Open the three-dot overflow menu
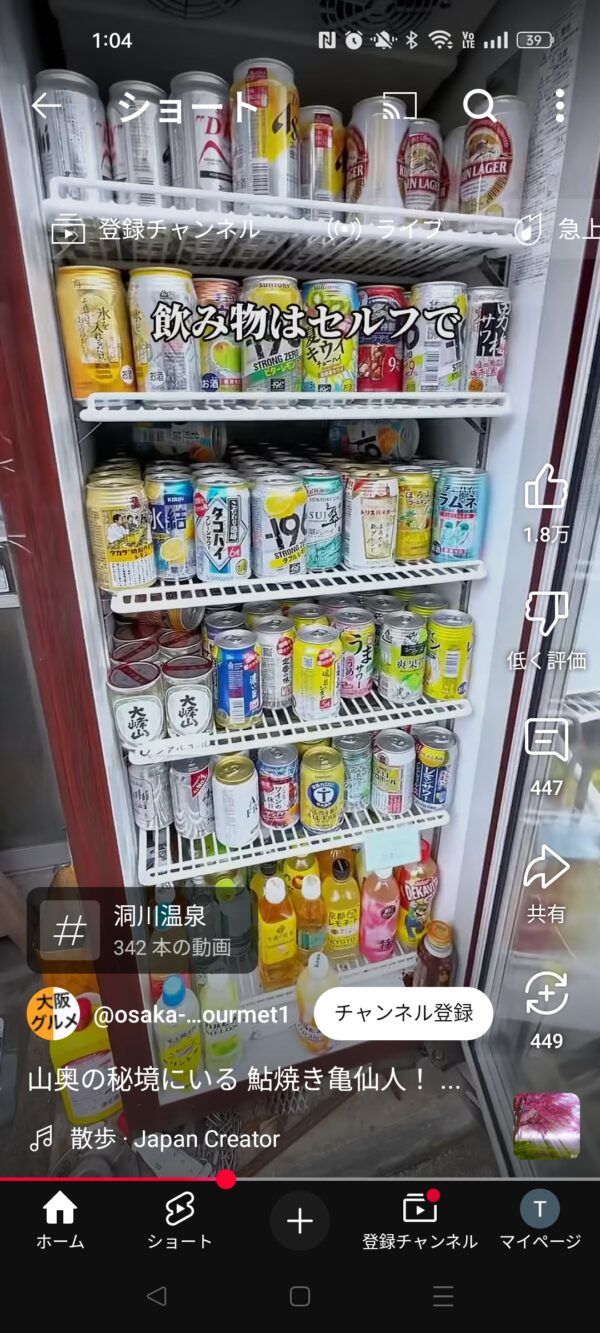Screen dimensions: 600x1333 pos(559,106)
